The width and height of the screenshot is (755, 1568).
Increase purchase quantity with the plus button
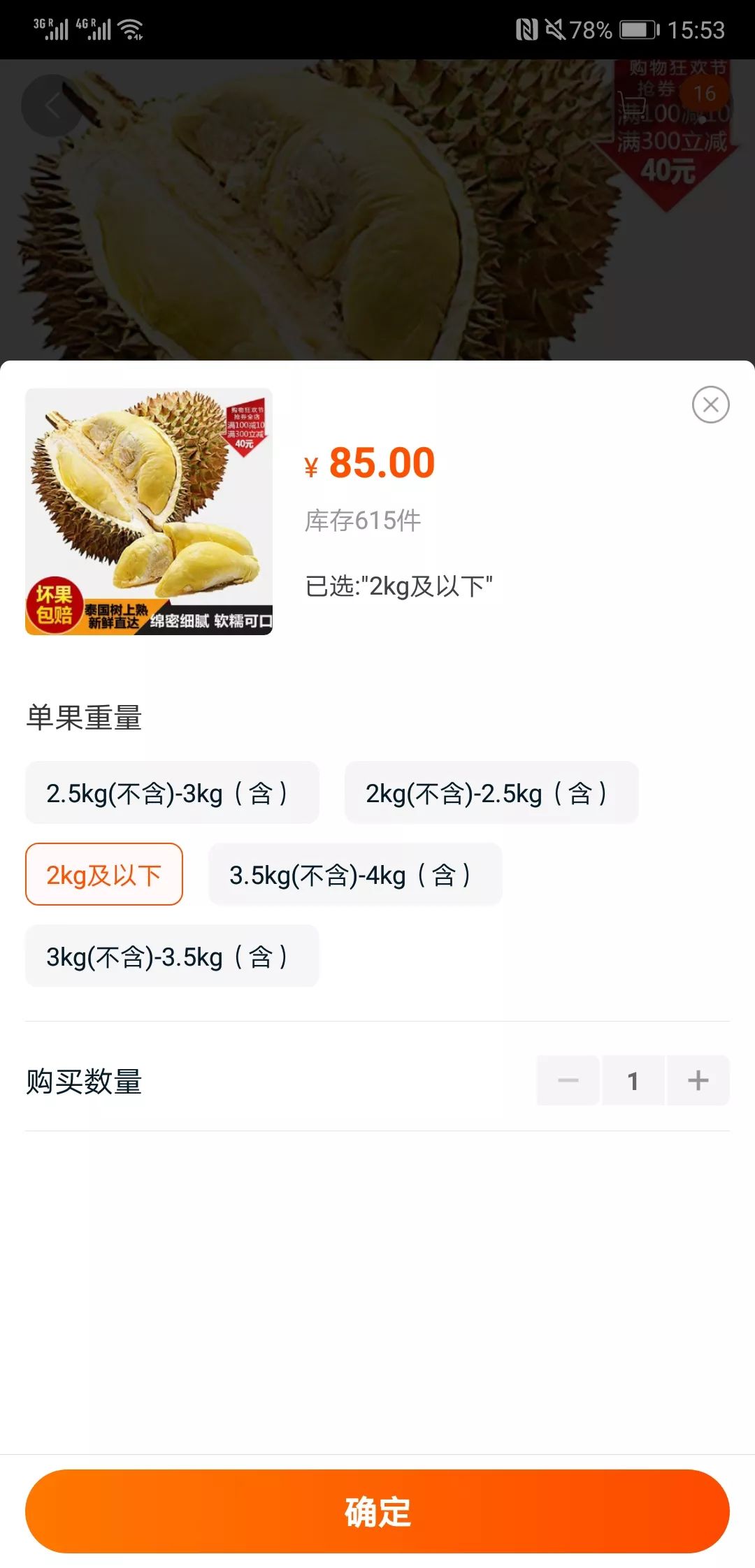698,1080
